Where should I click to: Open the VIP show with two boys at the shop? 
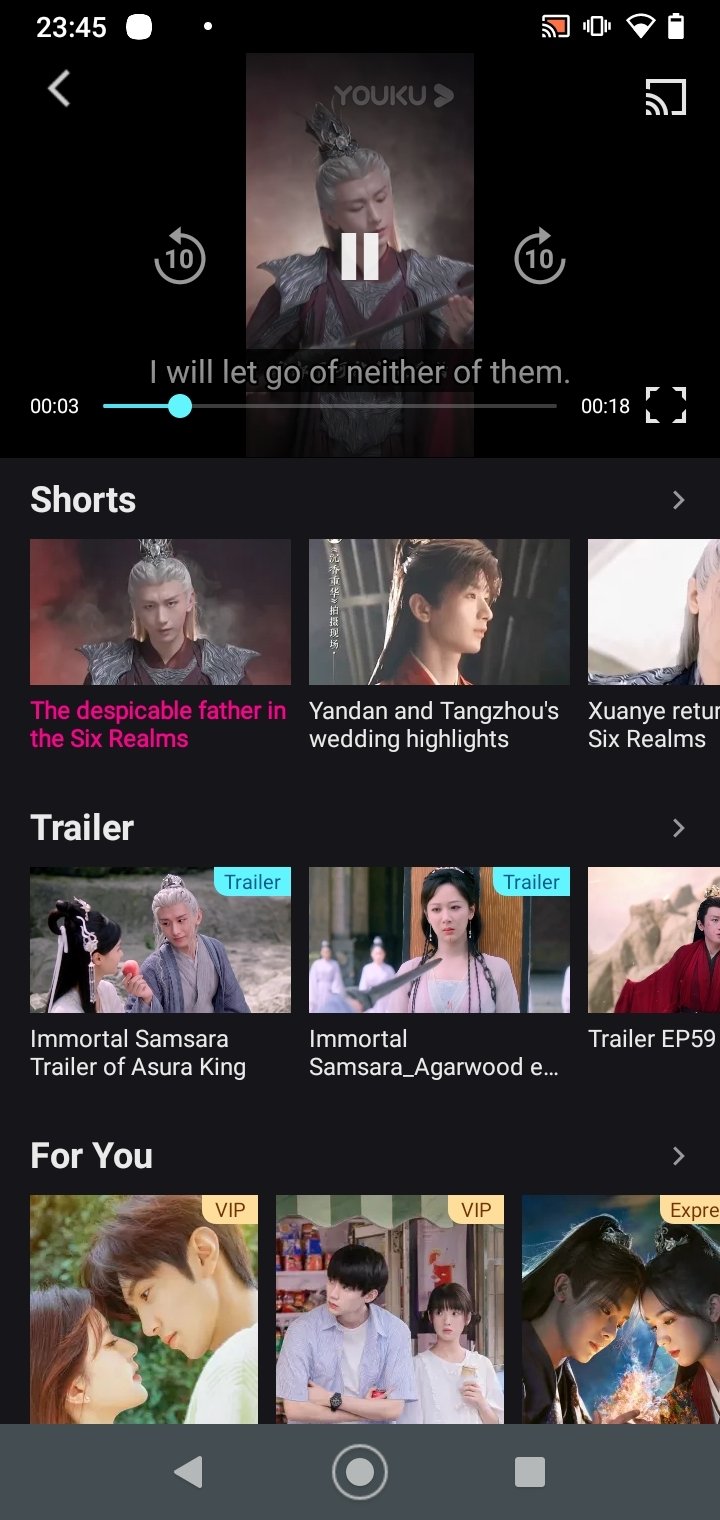tap(390, 1309)
